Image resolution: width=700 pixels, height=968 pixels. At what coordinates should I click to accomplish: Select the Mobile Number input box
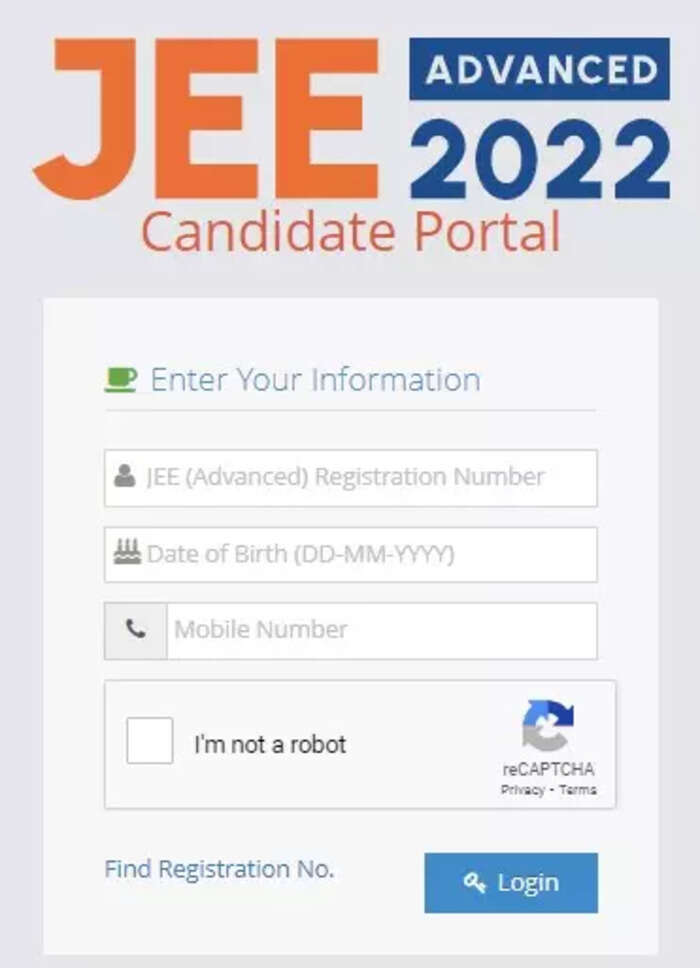click(x=380, y=630)
